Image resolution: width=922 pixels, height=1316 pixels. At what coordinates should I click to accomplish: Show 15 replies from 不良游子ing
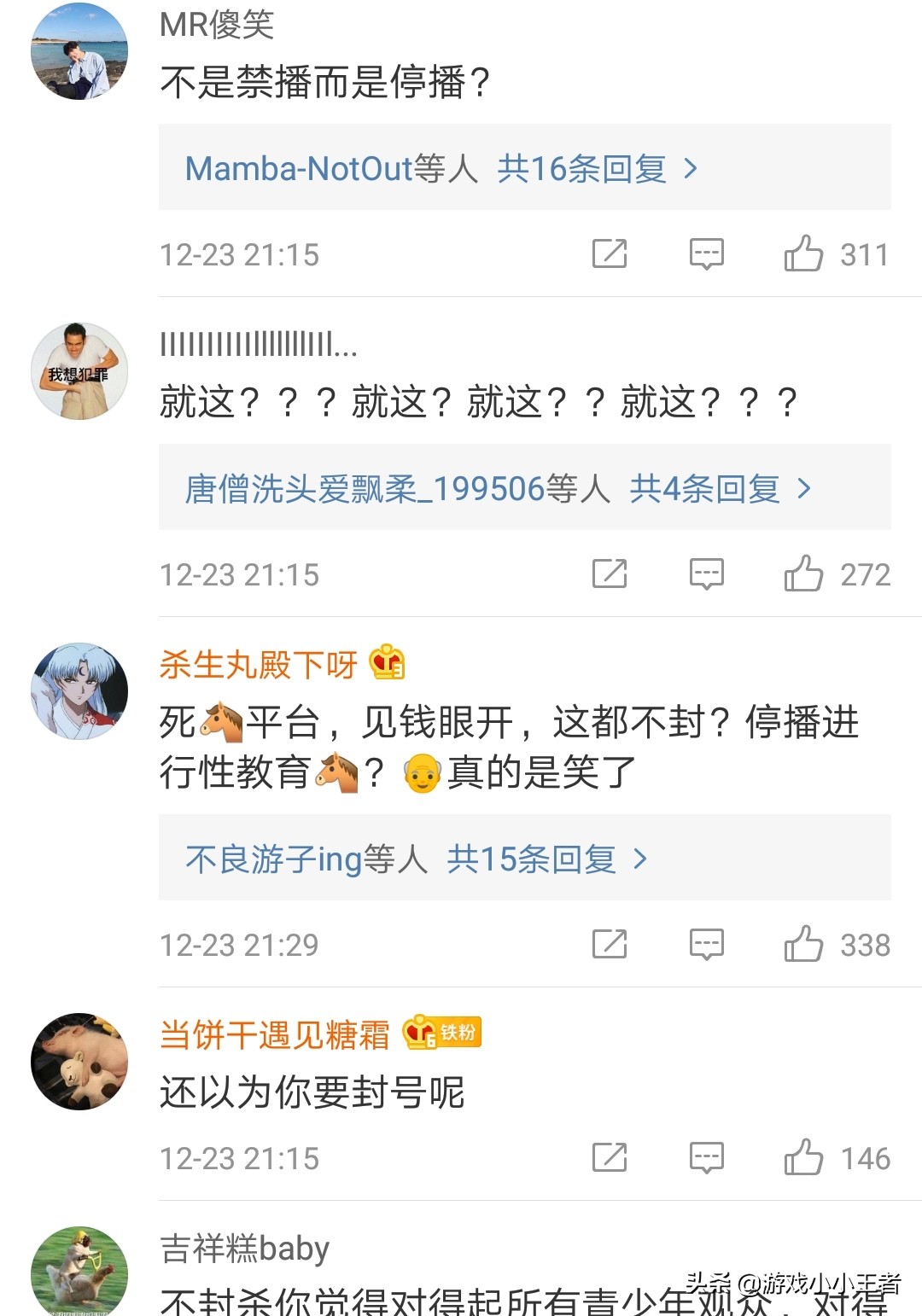pos(417,859)
